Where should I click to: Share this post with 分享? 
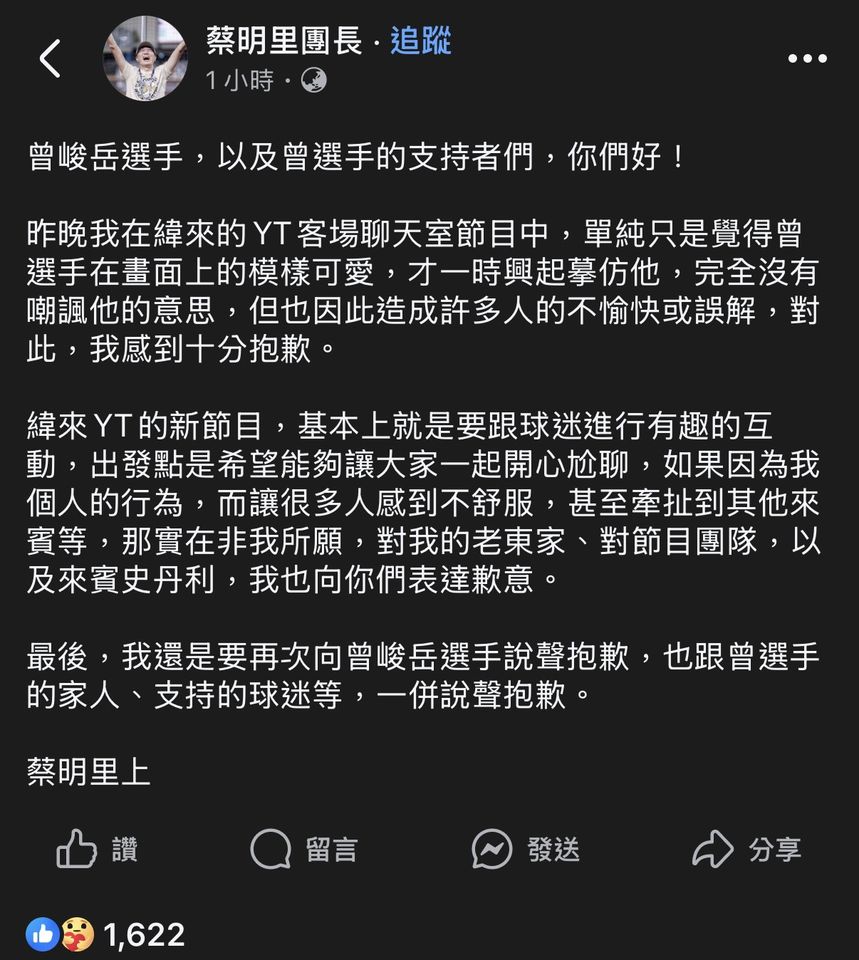click(746, 850)
